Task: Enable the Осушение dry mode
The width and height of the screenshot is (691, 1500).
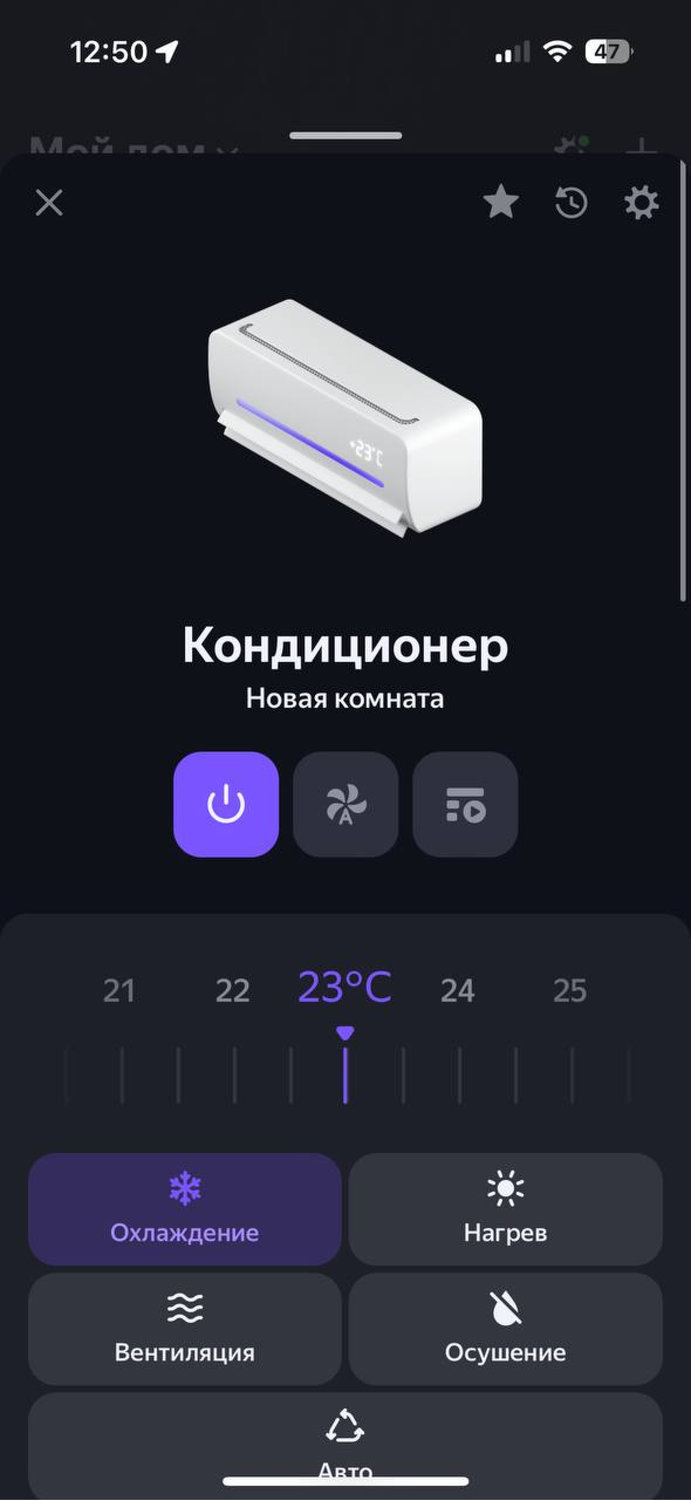Action: [505, 1329]
